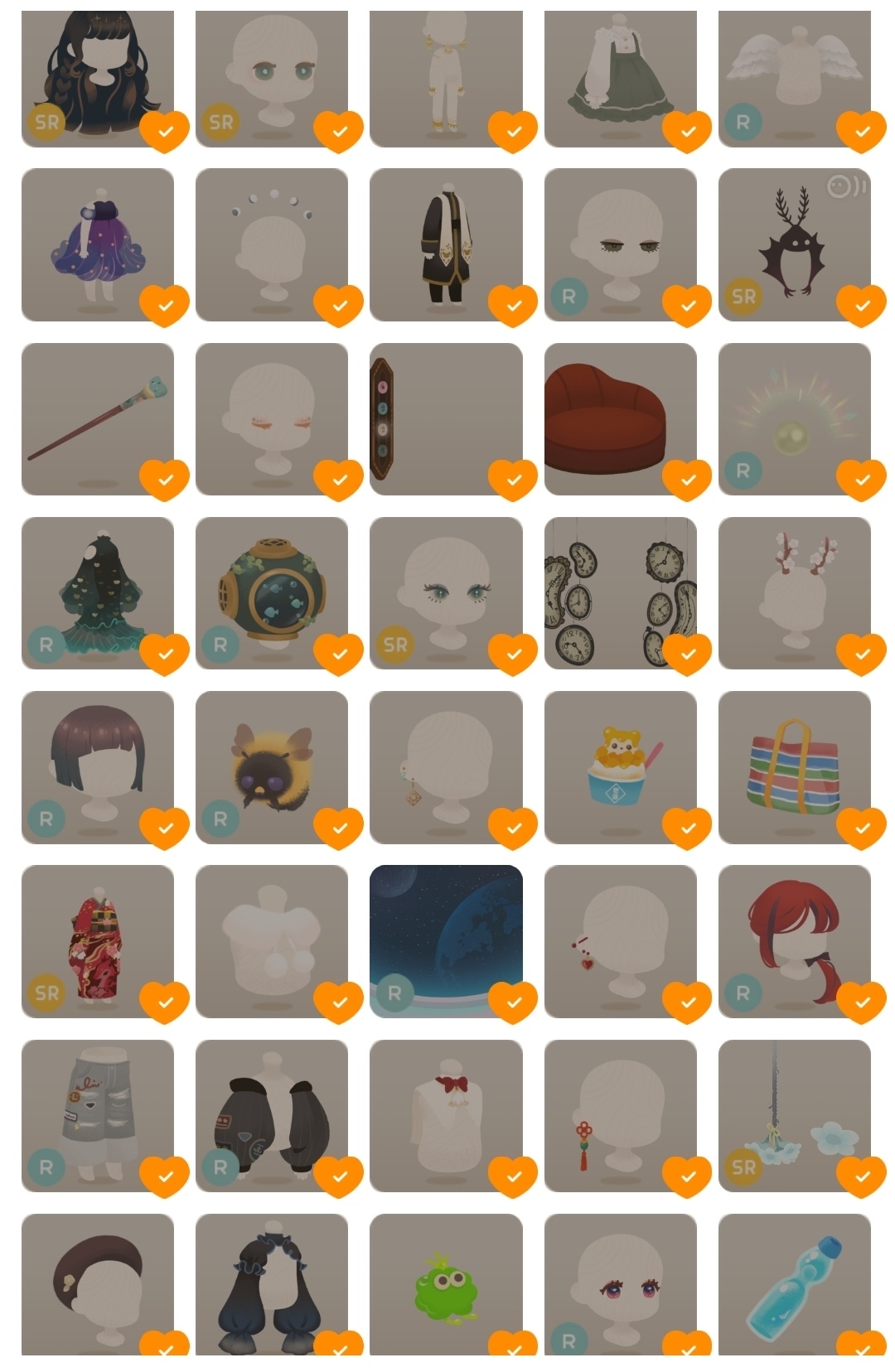This screenshot has width=895, height=1372.
Task: Unfavorite the white shirt with red bow
Action: (x=513, y=1176)
